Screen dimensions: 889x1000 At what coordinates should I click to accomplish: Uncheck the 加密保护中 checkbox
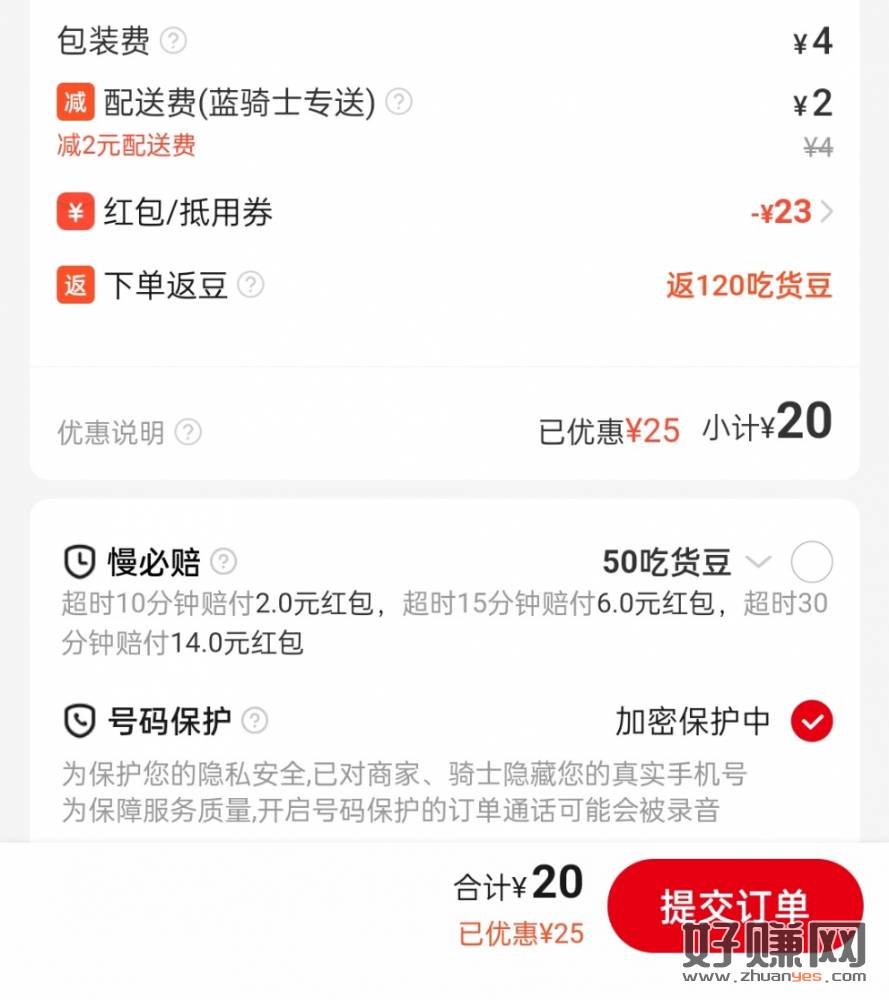click(x=811, y=721)
